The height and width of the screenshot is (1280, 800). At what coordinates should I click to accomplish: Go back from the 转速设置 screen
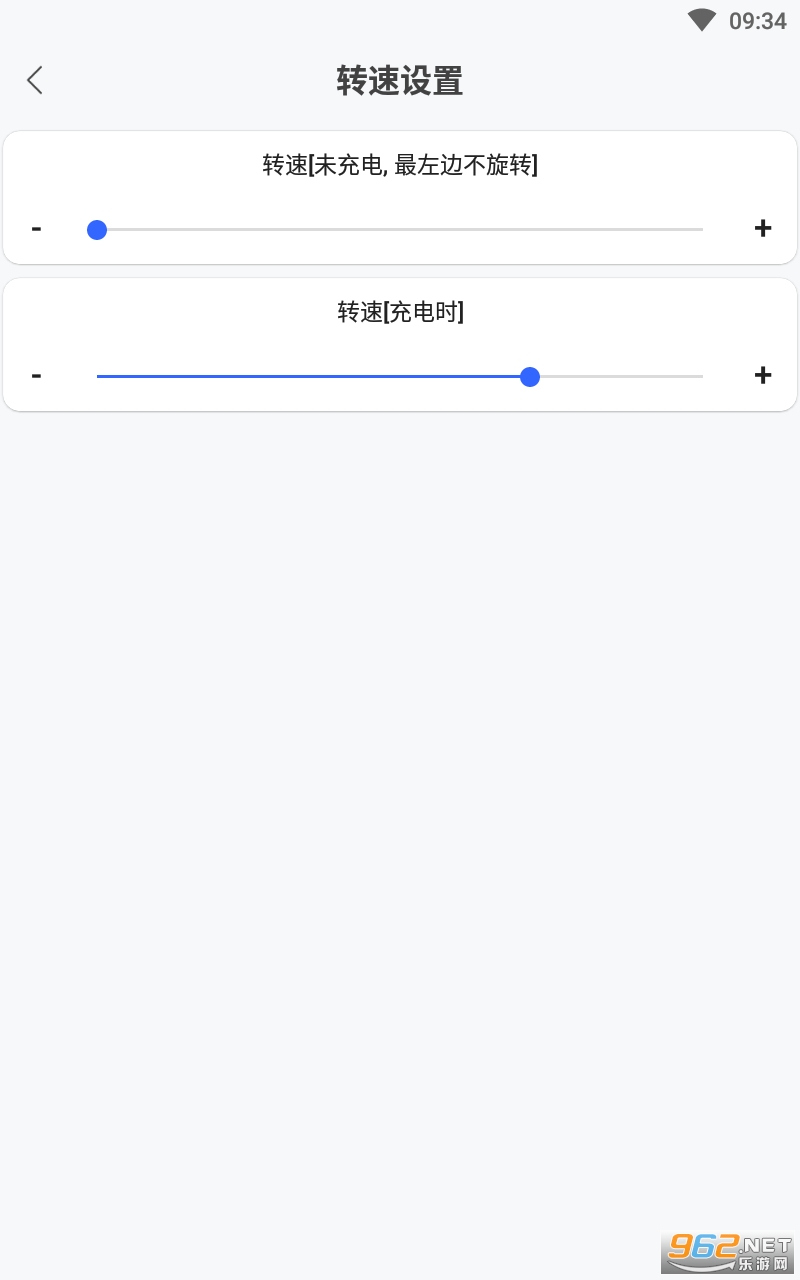point(35,80)
